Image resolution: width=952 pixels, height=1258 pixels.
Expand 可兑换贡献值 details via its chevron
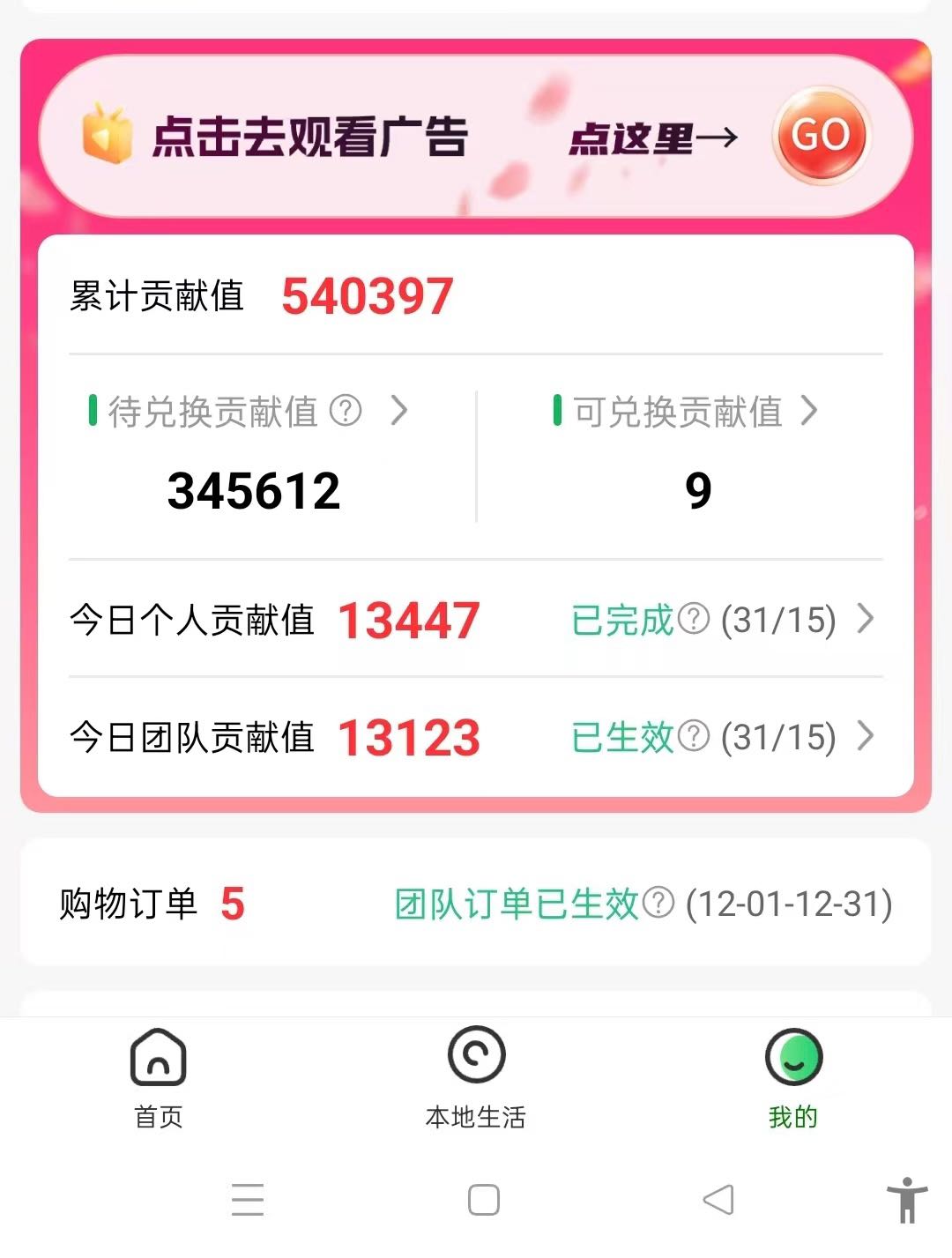808,411
